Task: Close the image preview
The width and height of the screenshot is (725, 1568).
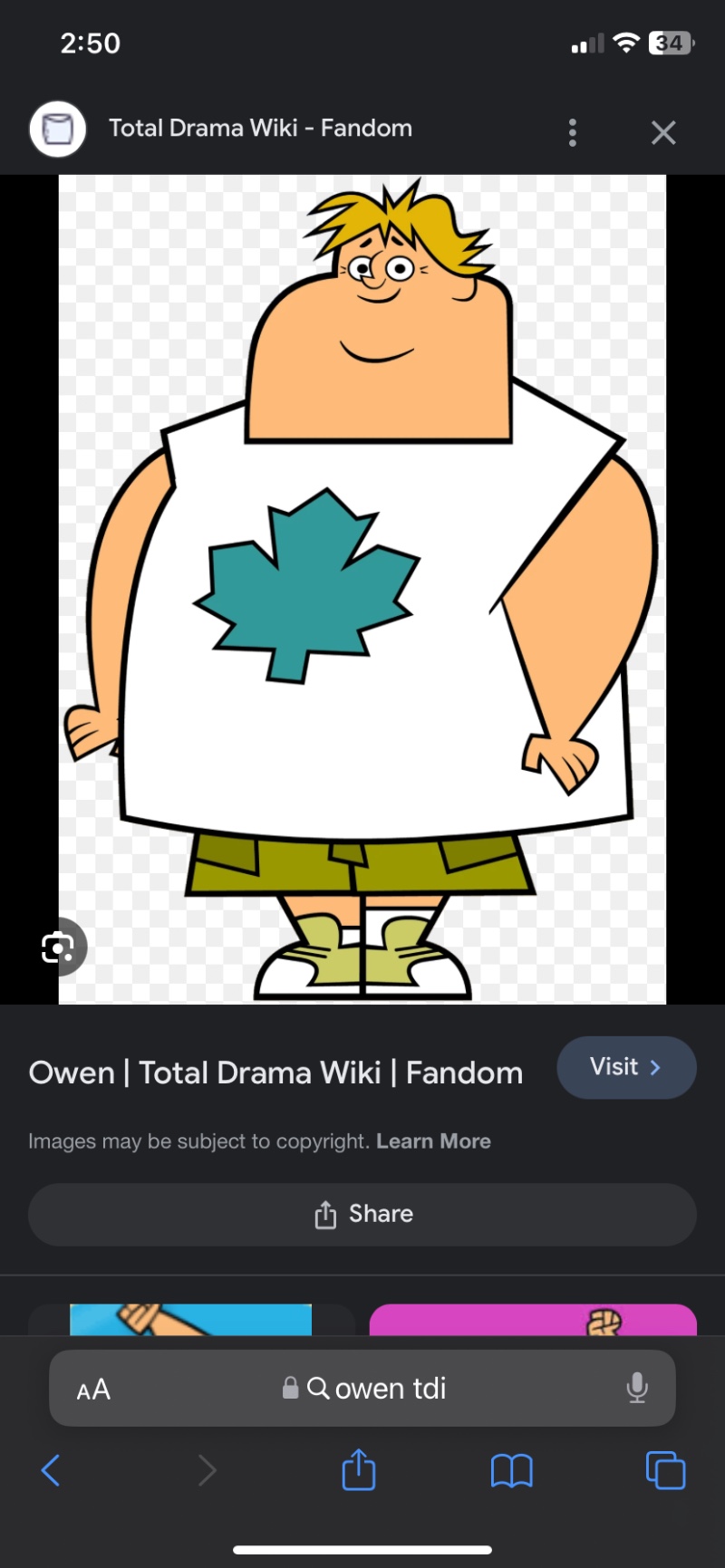Action: [663, 132]
